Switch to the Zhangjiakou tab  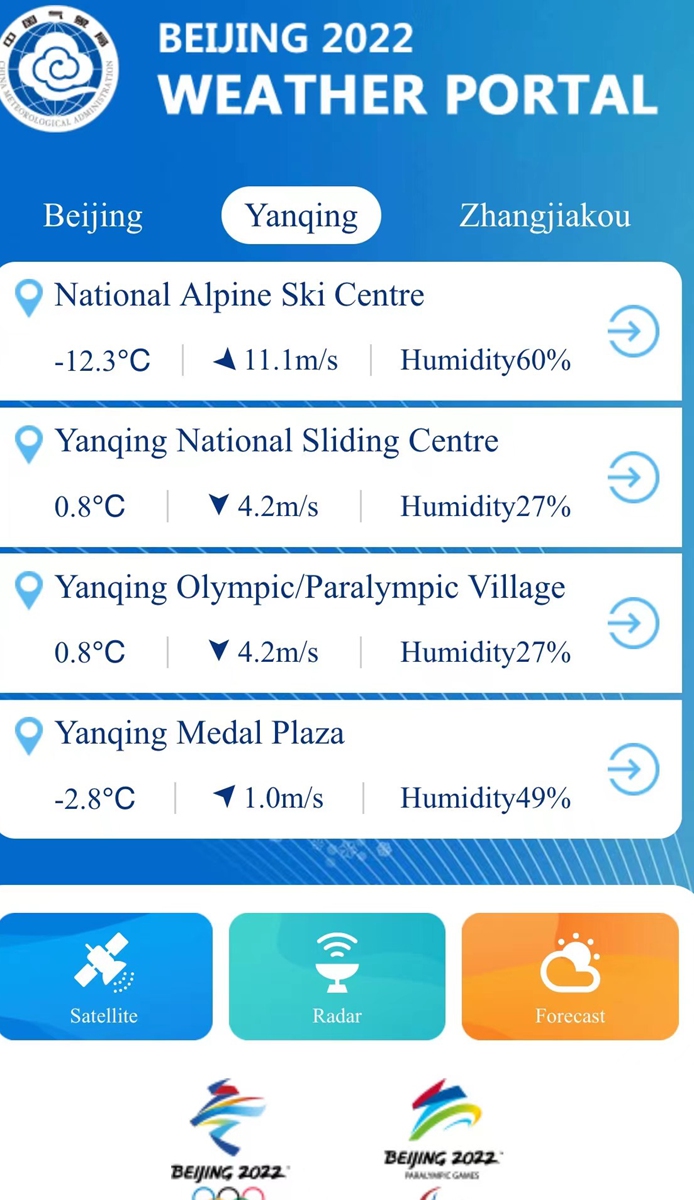(545, 216)
